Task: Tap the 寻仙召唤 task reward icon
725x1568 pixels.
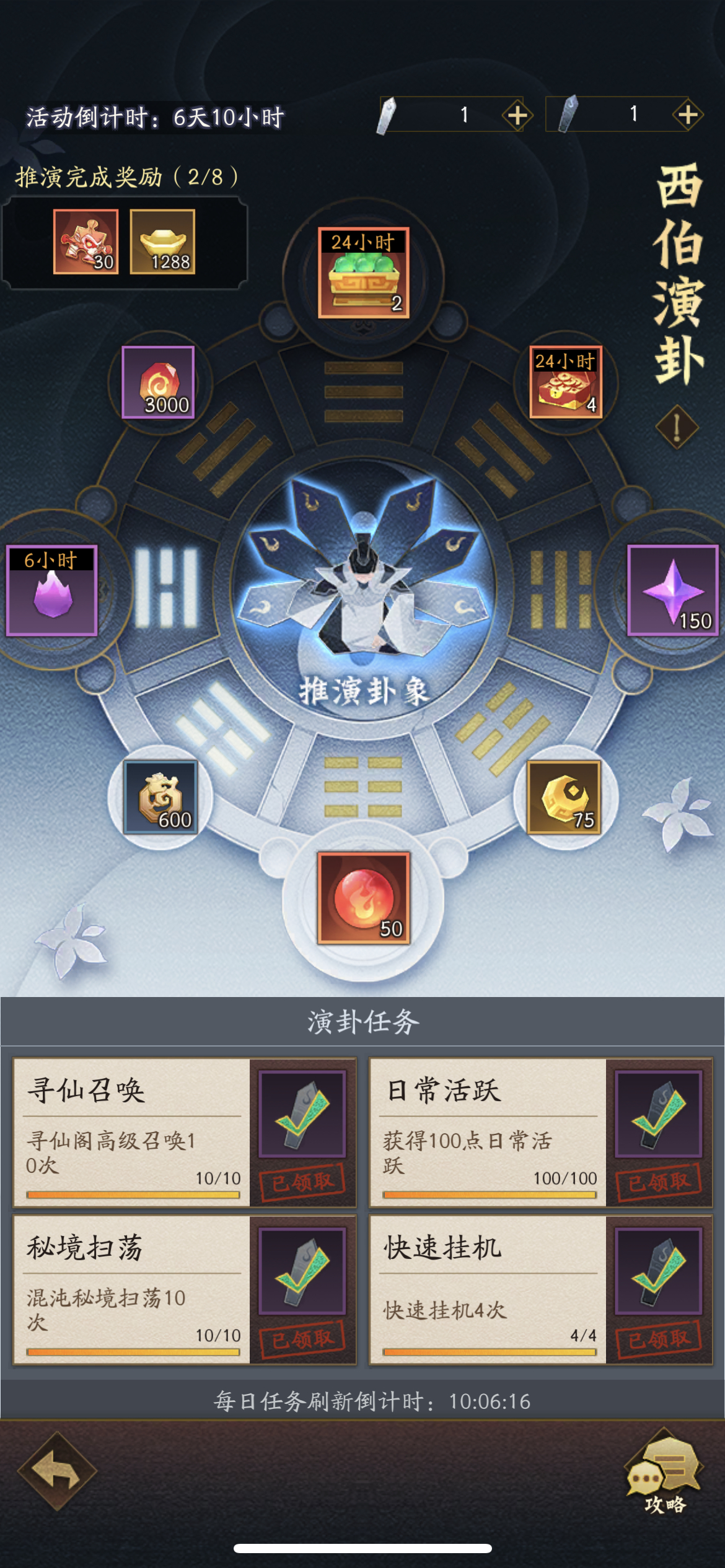Action: [302, 1113]
